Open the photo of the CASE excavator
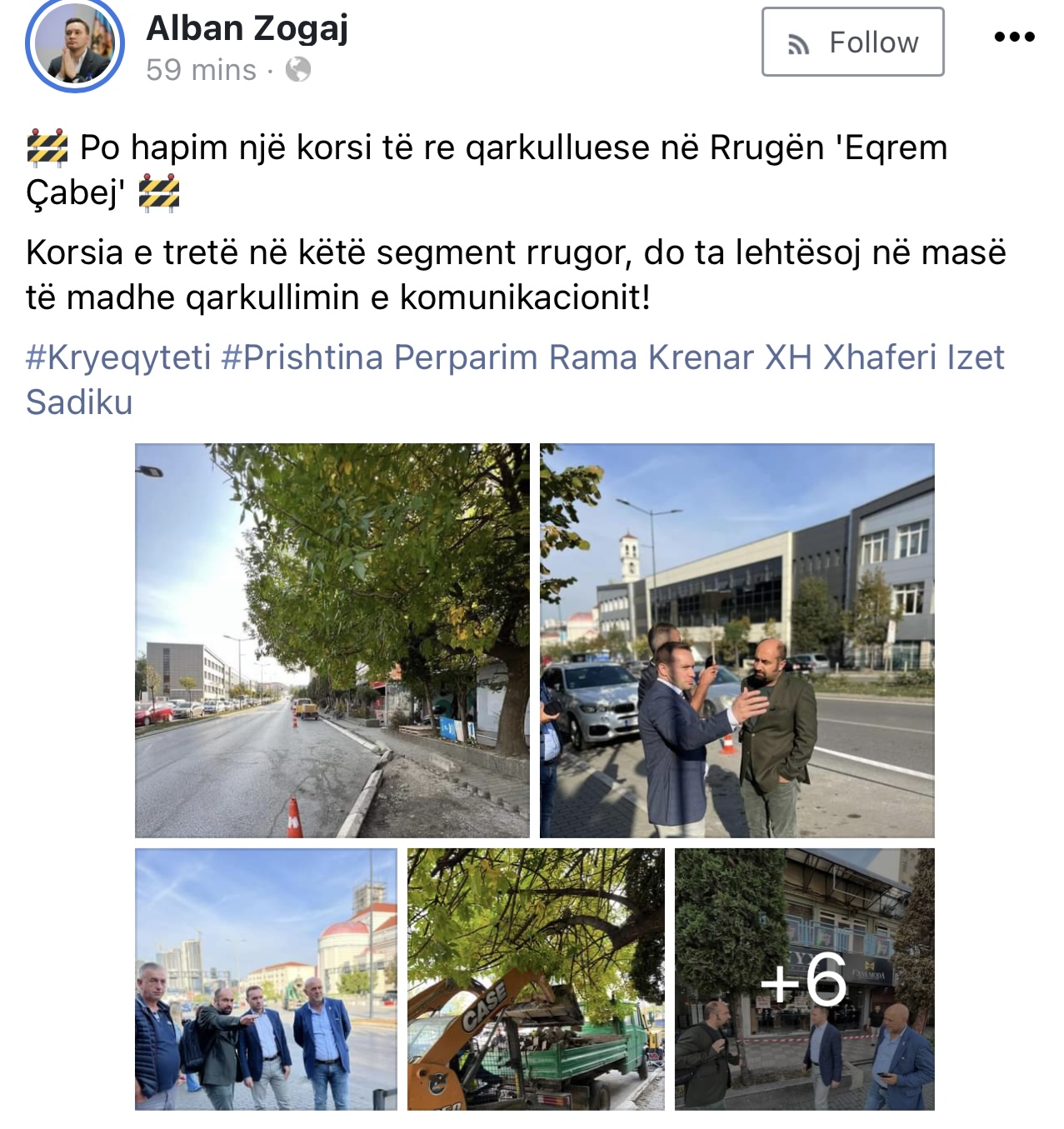The height and width of the screenshot is (1129, 1064). coord(536,978)
